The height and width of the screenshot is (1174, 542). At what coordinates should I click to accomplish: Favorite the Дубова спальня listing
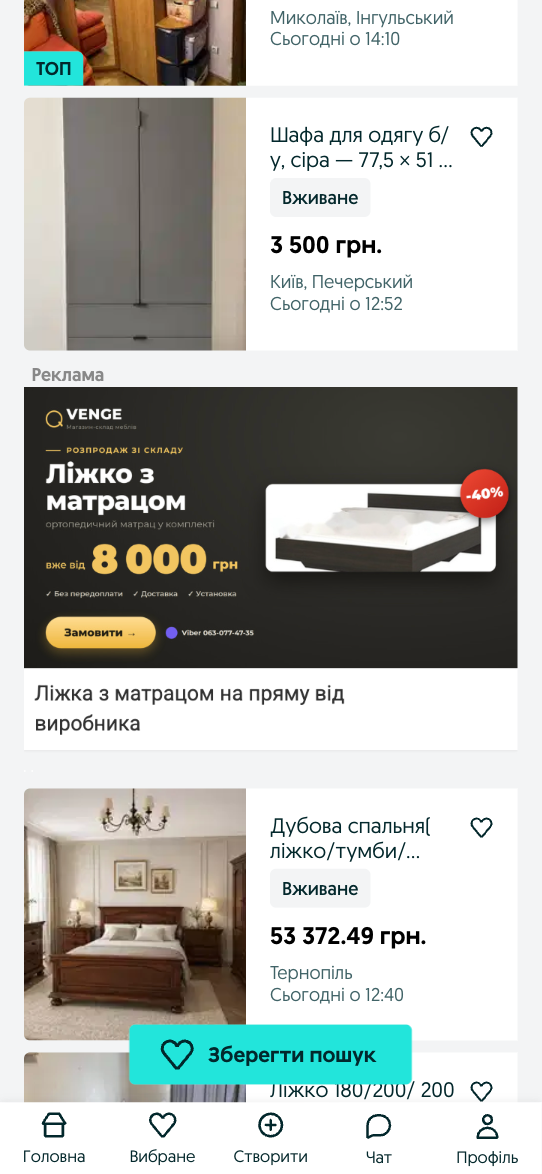coord(481,827)
